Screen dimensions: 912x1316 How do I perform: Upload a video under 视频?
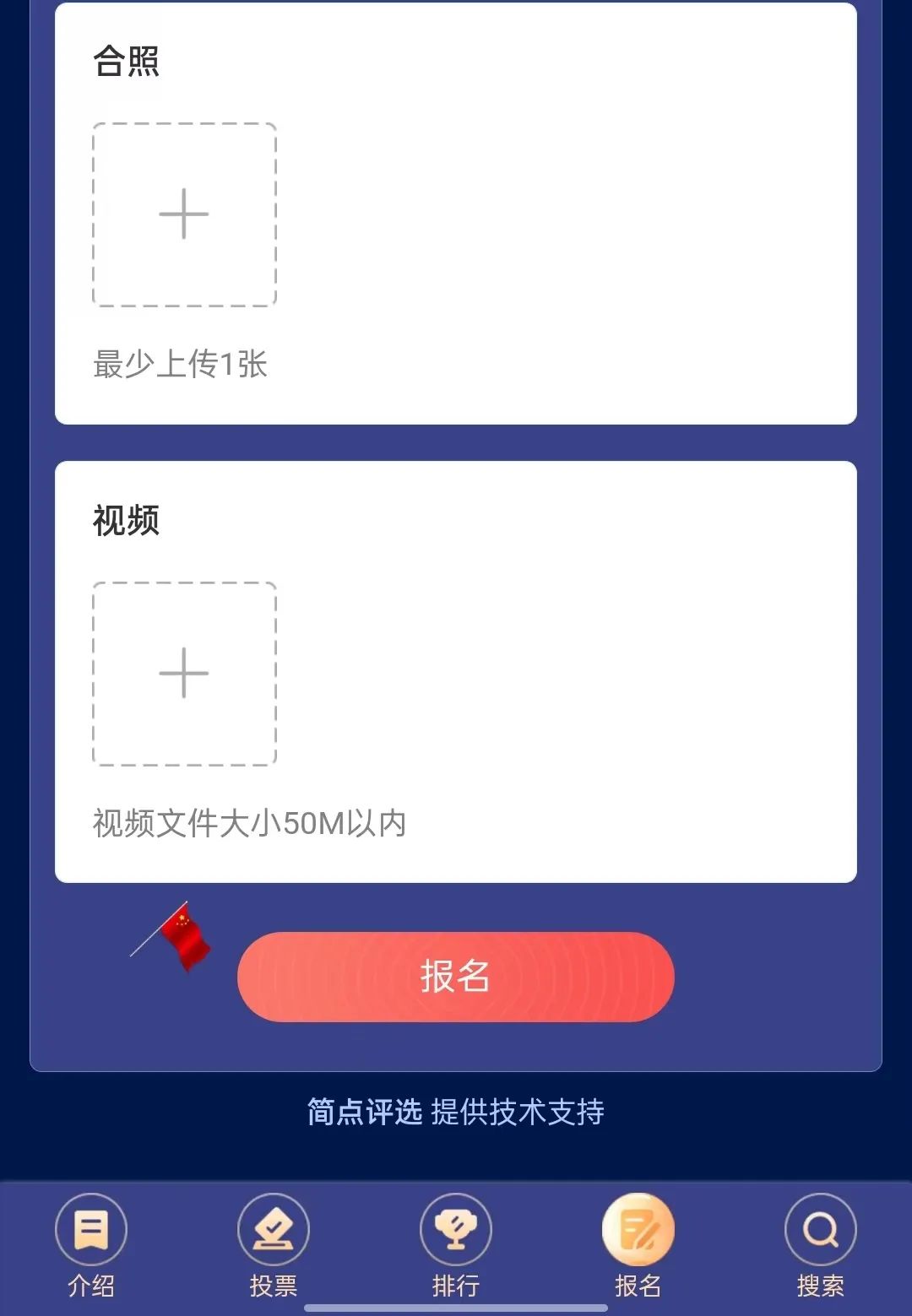tap(184, 674)
